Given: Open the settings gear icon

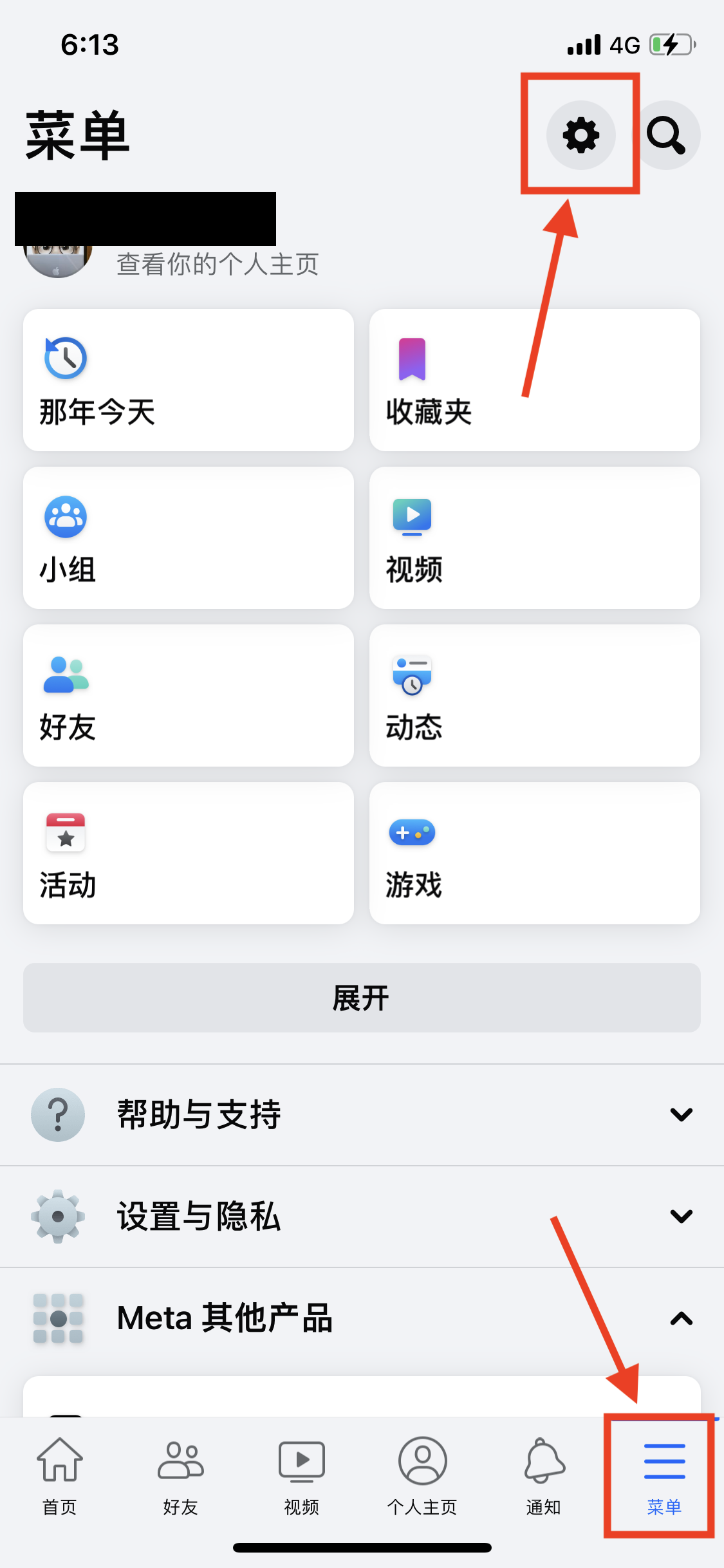Looking at the screenshot, I should (x=580, y=135).
